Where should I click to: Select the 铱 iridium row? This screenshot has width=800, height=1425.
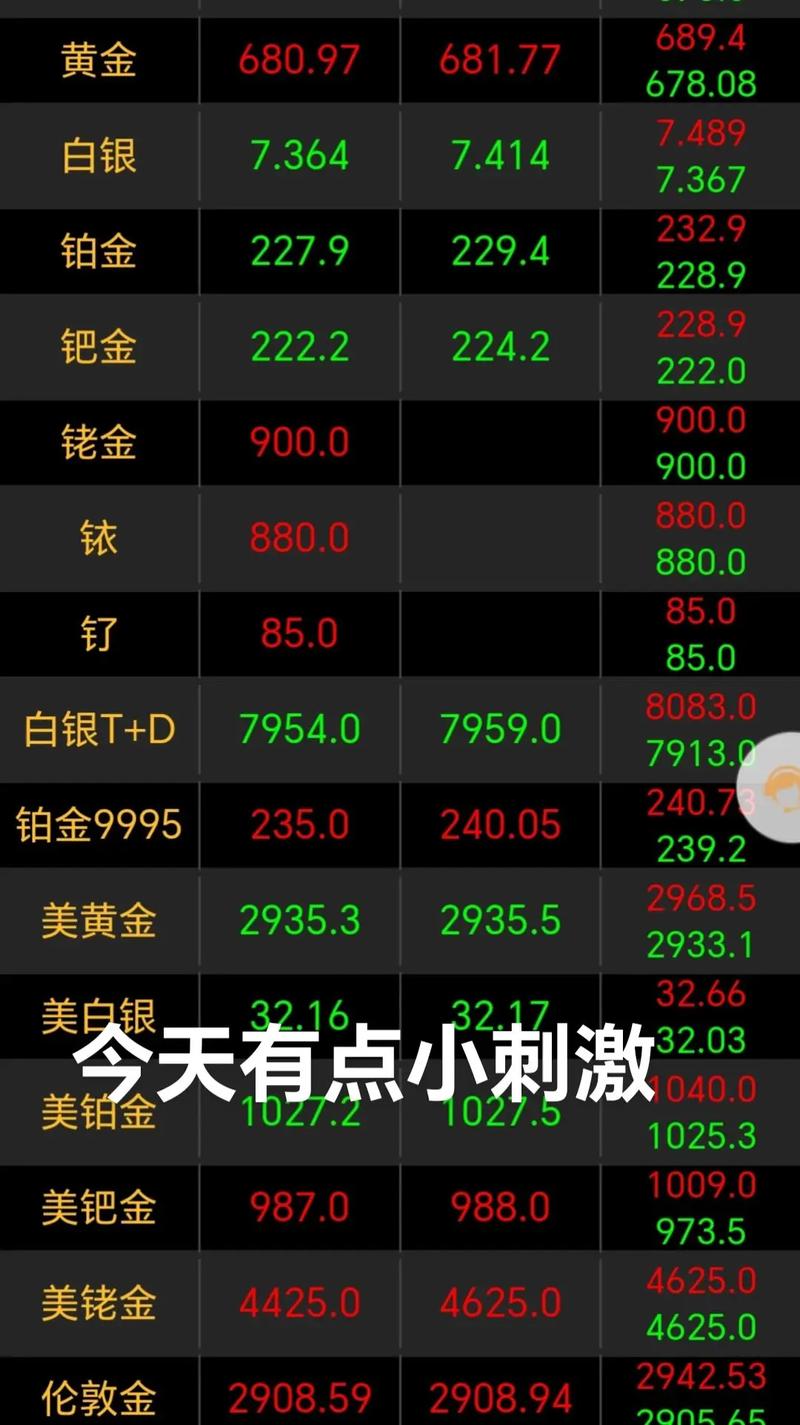[97, 538]
